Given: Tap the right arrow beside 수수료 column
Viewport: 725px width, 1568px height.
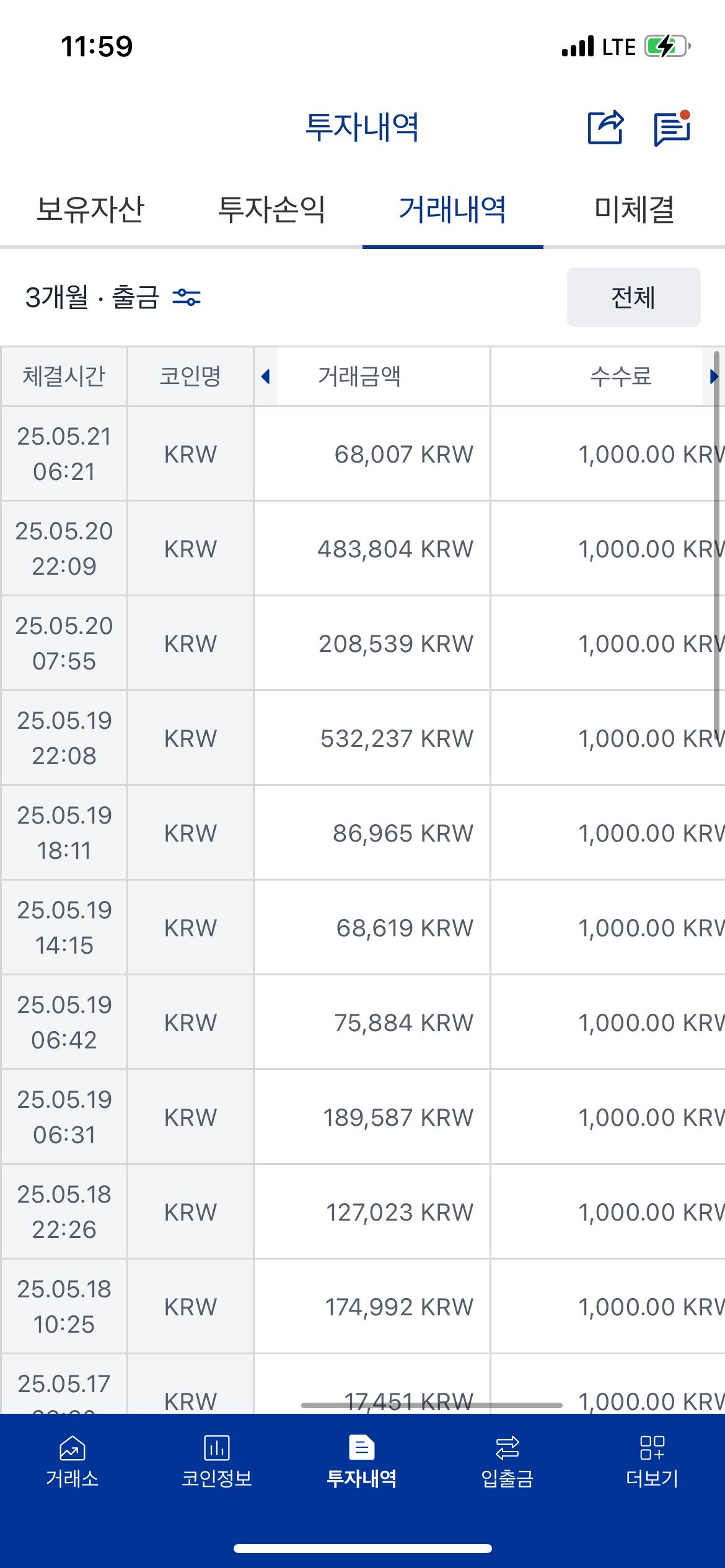Looking at the screenshot, I should tap(713, 376).
